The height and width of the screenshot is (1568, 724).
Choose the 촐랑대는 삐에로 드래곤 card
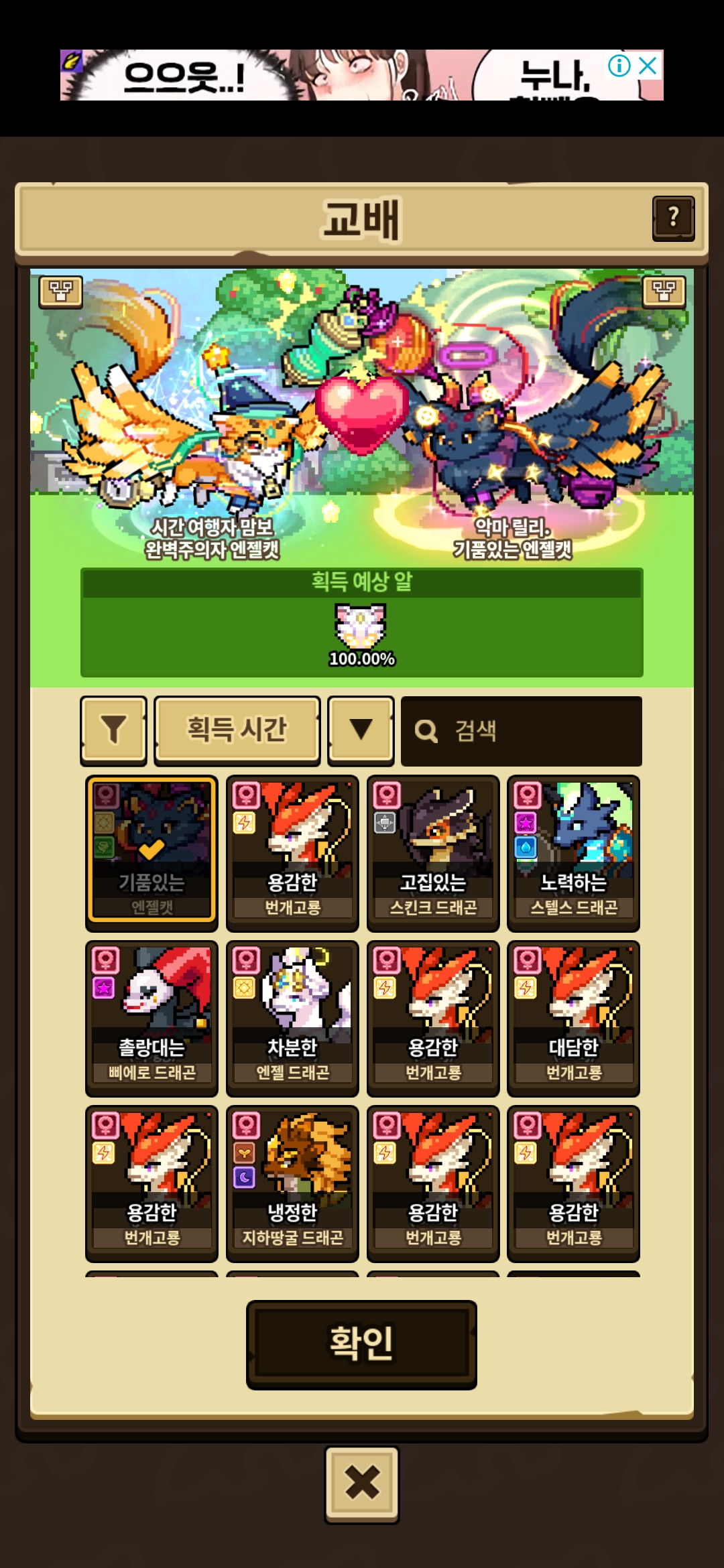(152, 1017)
